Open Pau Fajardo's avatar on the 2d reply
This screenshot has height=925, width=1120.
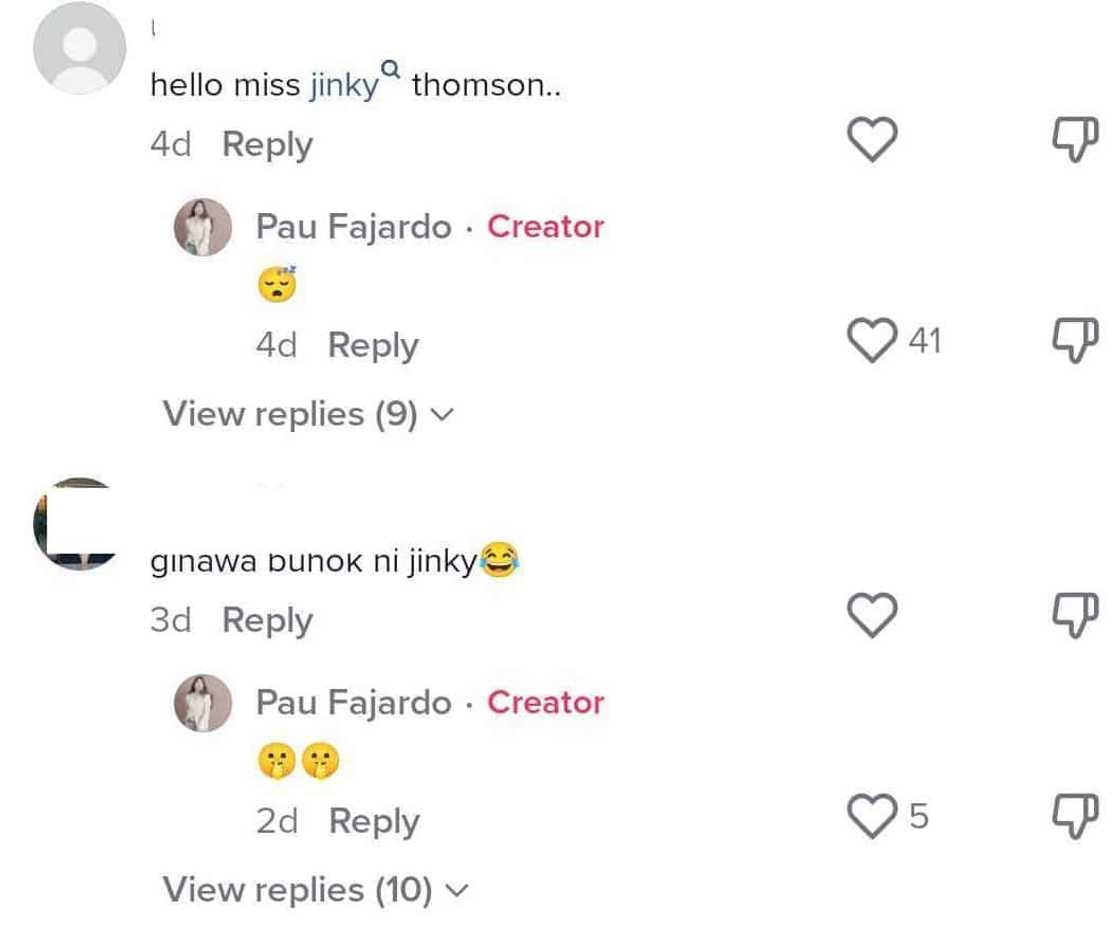point(203,703)
